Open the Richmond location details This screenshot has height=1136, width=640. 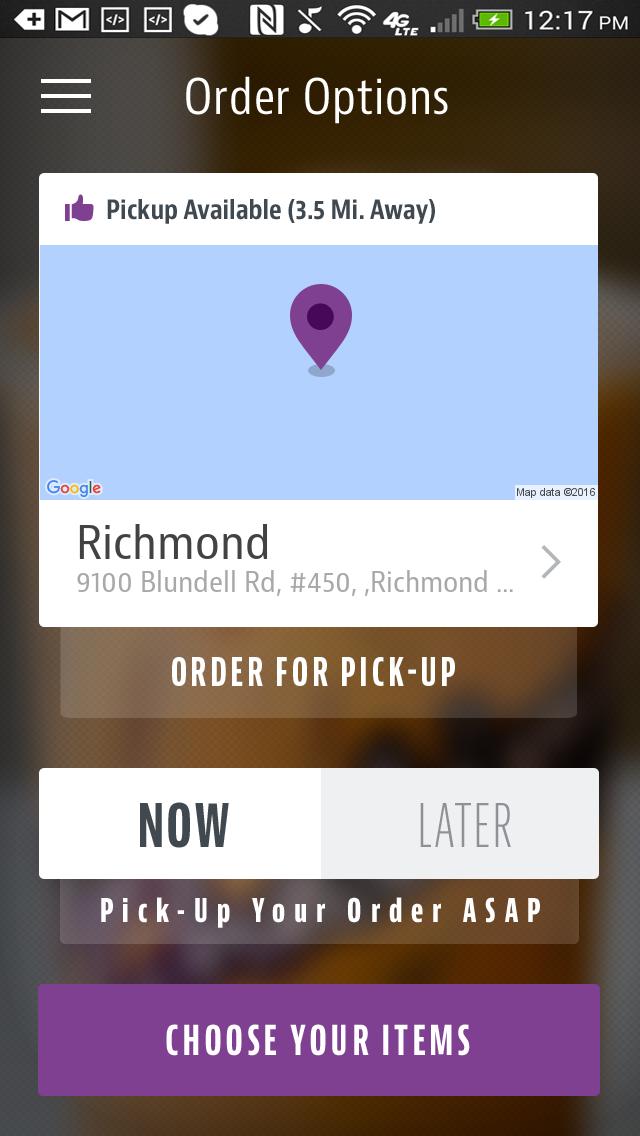coord(318,562)
